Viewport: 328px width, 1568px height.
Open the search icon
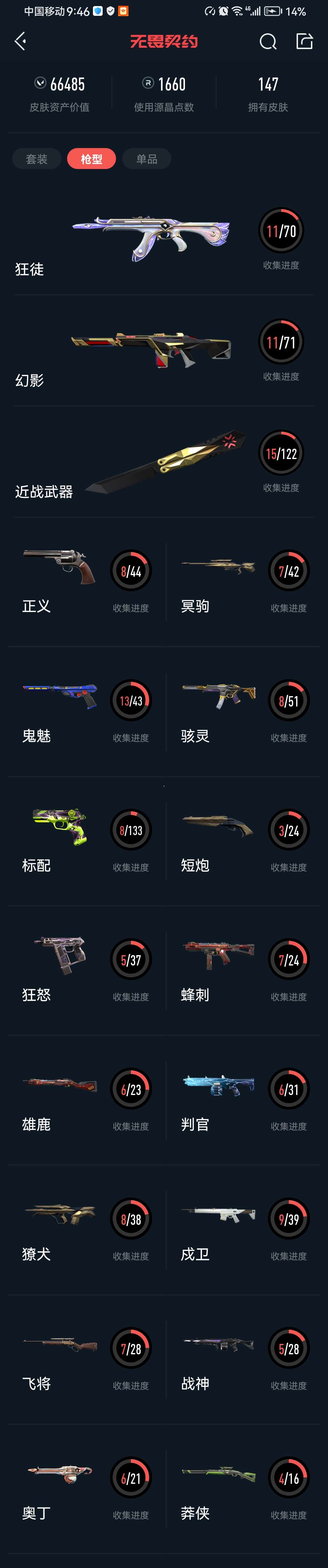point(268,41)
